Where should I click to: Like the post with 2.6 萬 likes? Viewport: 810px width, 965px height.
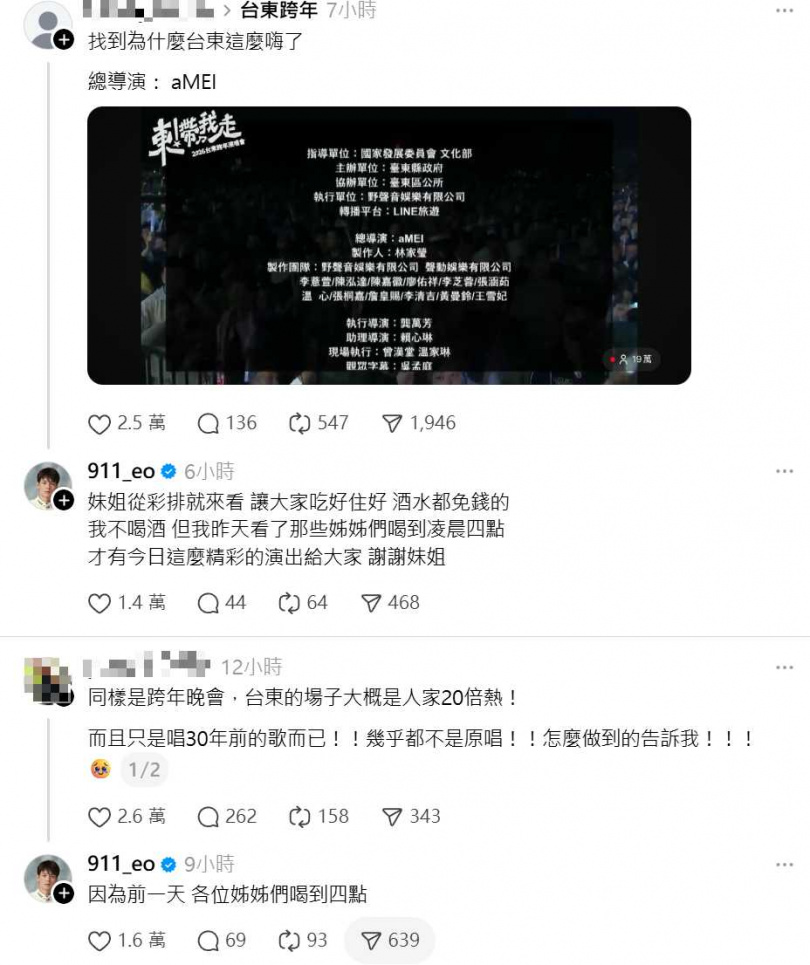100,817
